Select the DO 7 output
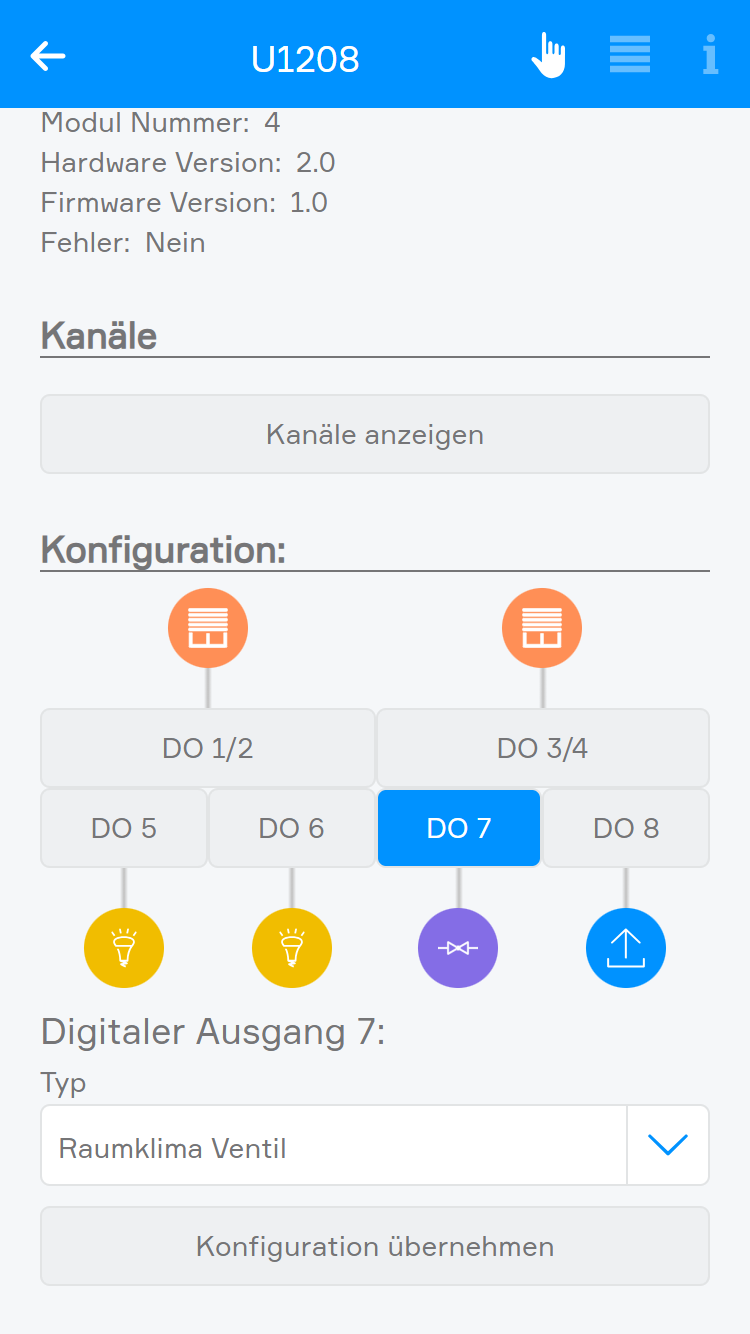 459,828
